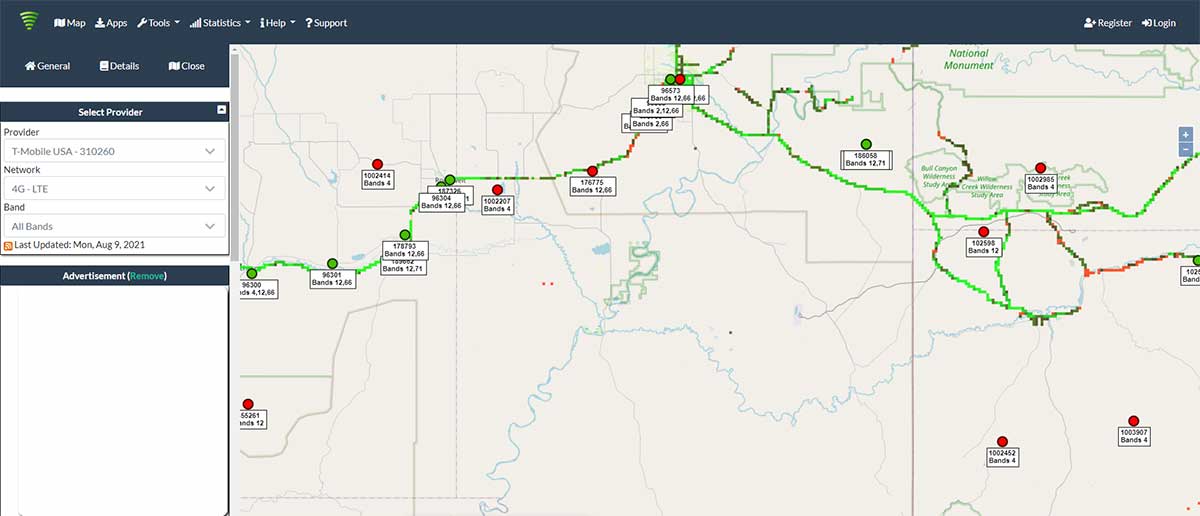Open the Login page
Image resolution: width=1200 pixels, height=516 pixels.
tap(1159, 23)
